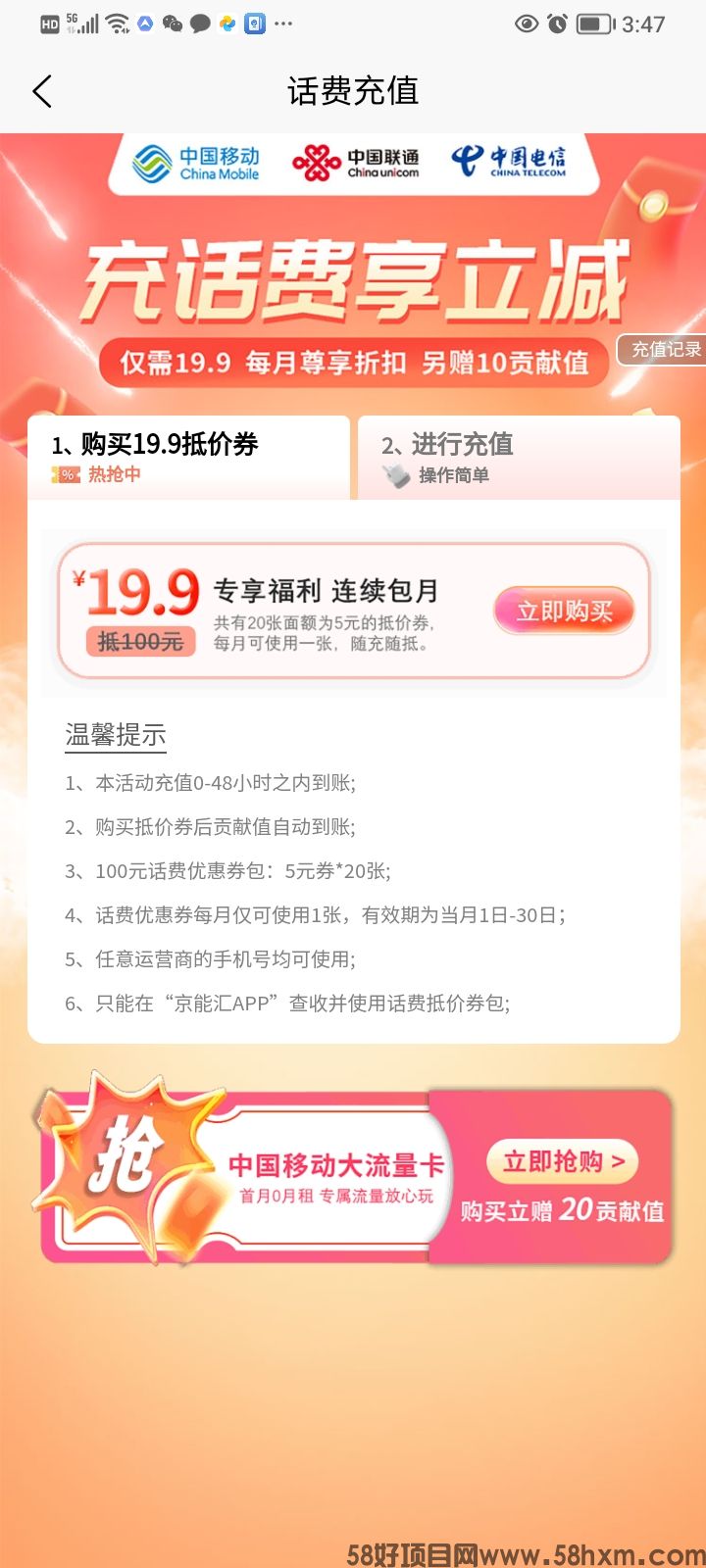Go back from the 话费充值 page
Viewport: 706px width, 1568px height.
coord(42,92)
